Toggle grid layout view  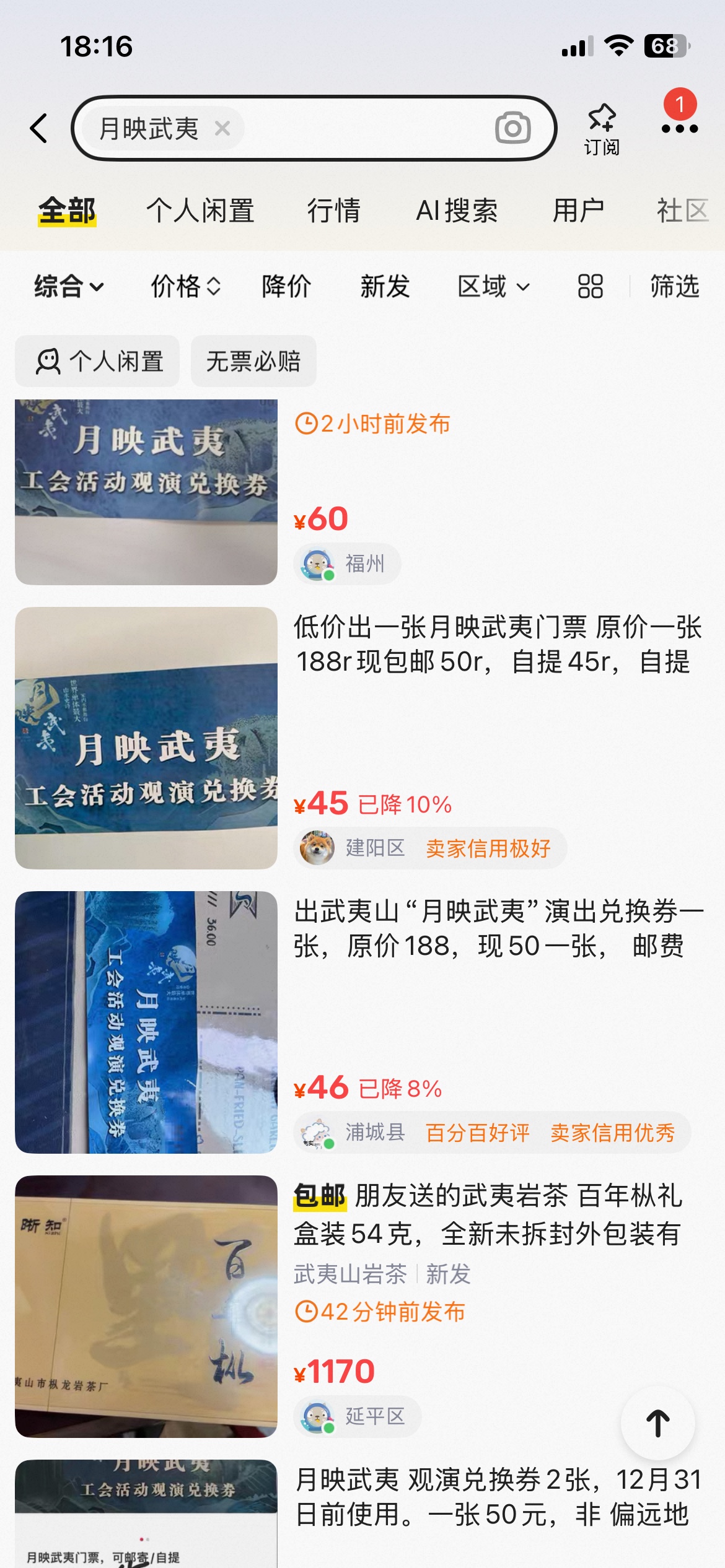click(590, 287)
